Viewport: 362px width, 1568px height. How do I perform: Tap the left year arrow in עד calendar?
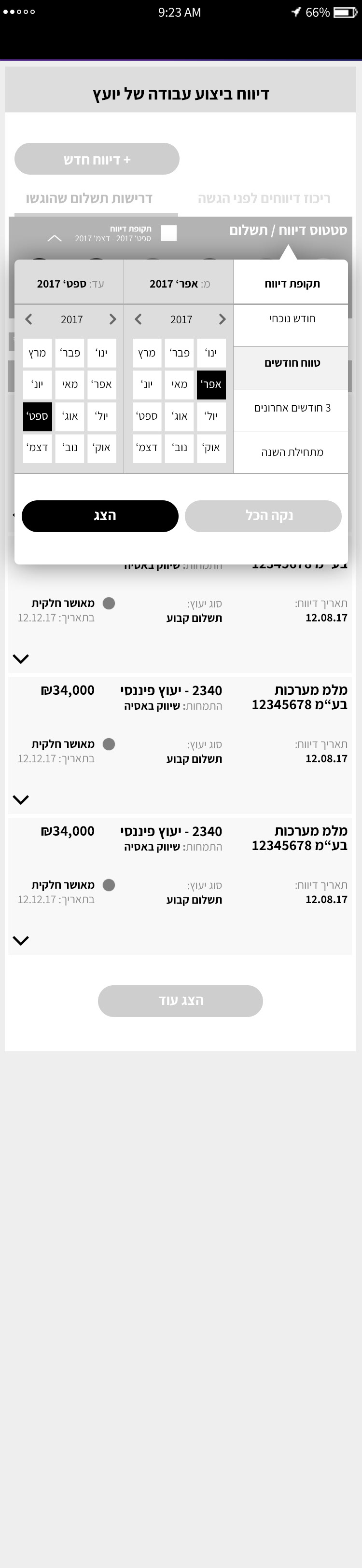(x=28, y=319)
